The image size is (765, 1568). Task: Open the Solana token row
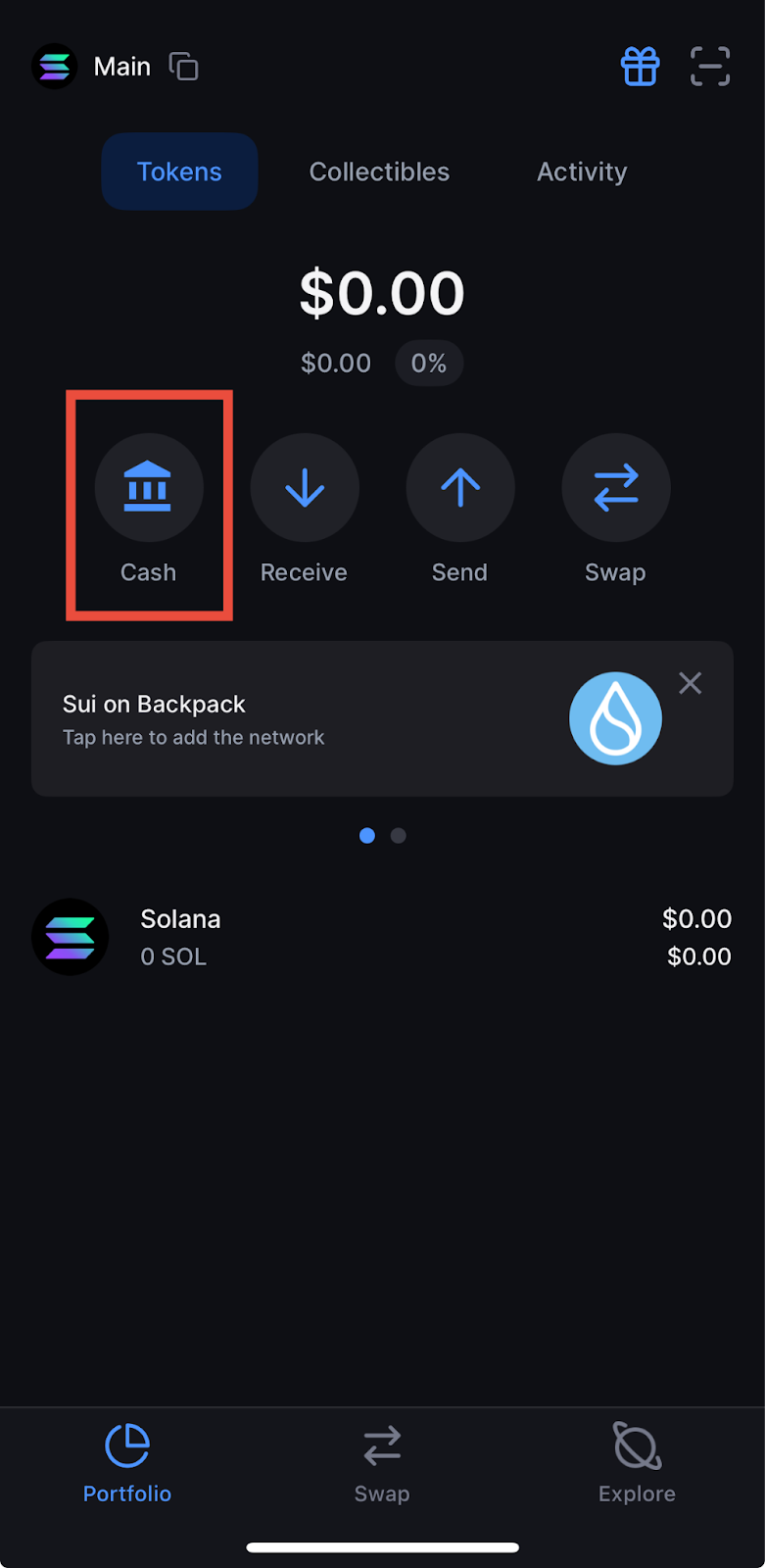[x=382, y=937]
